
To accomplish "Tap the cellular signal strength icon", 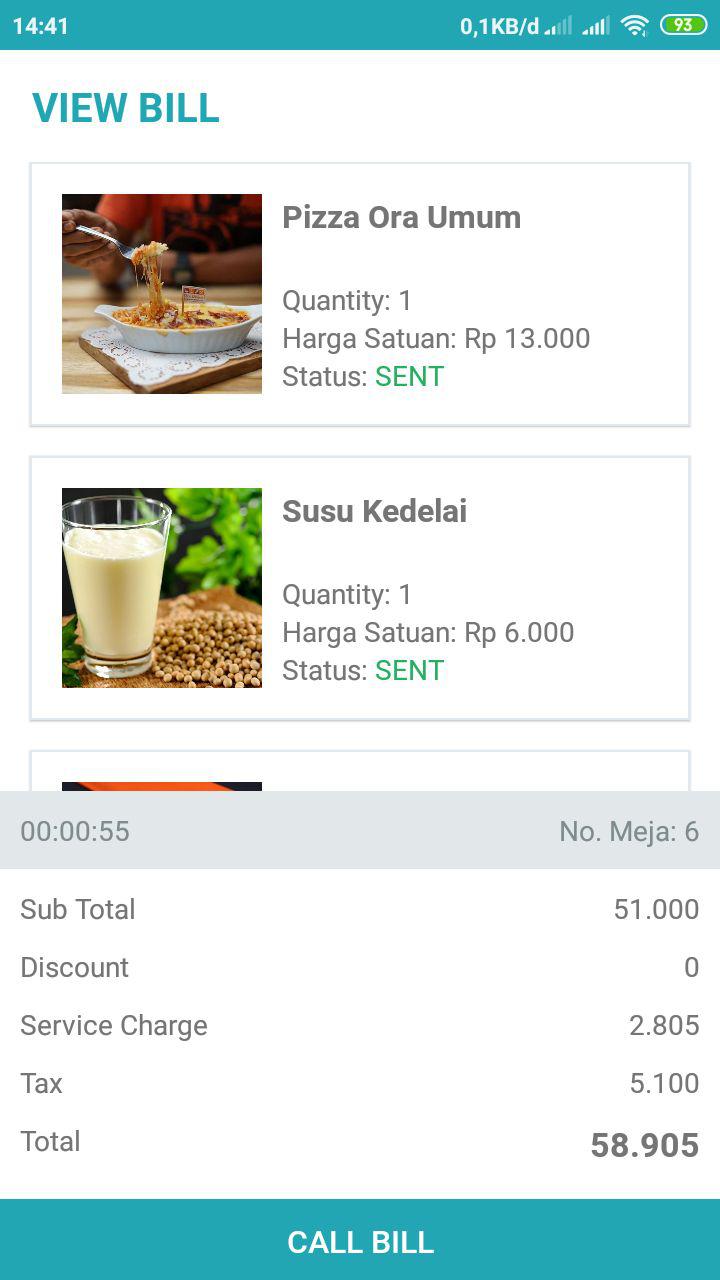I will click(594, 27).
